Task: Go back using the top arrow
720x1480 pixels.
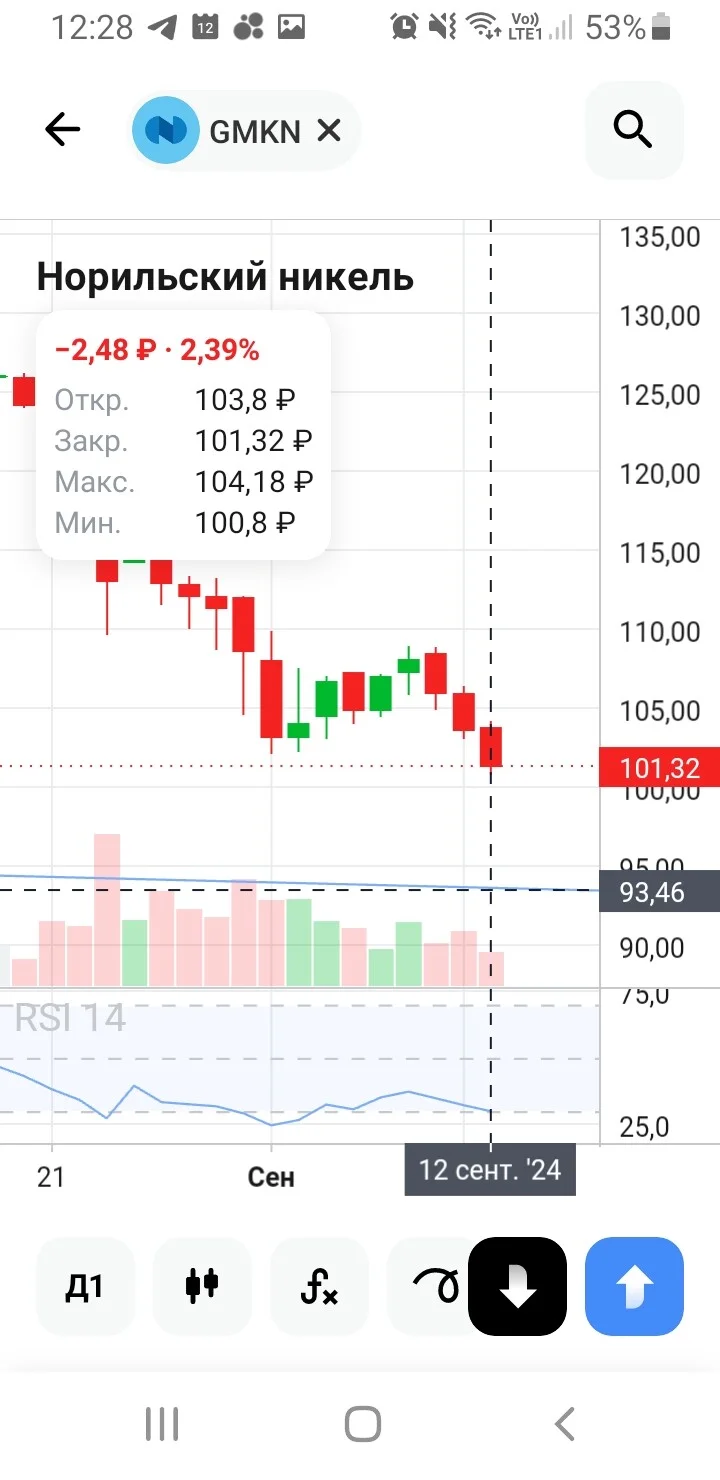Action: point(62,130)
